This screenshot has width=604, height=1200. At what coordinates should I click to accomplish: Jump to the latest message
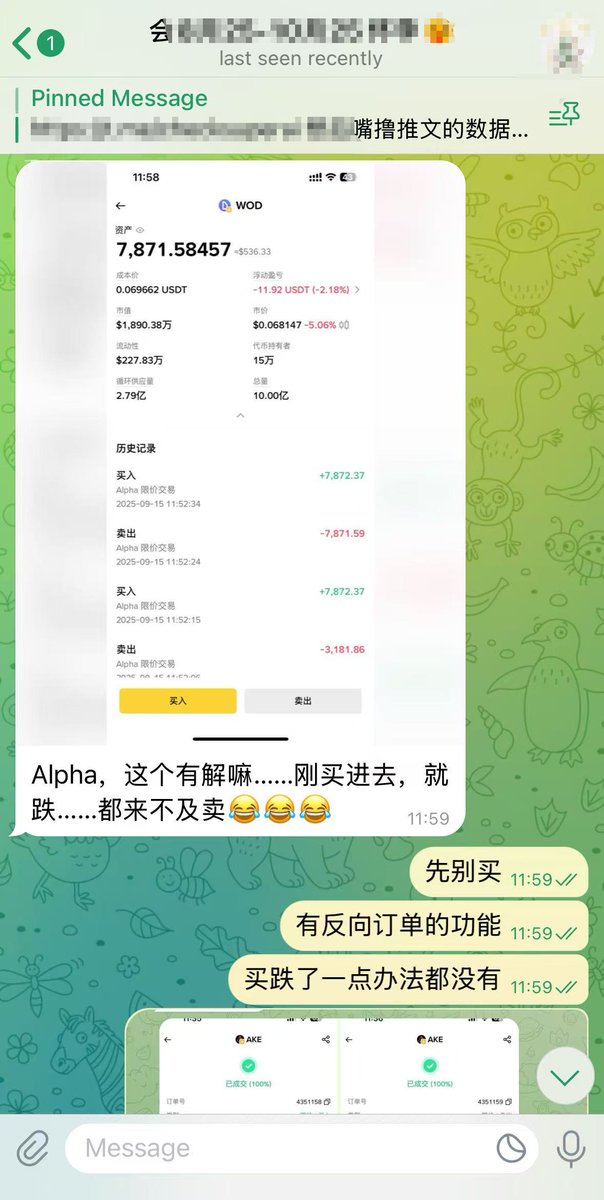tap(565, 1076)
